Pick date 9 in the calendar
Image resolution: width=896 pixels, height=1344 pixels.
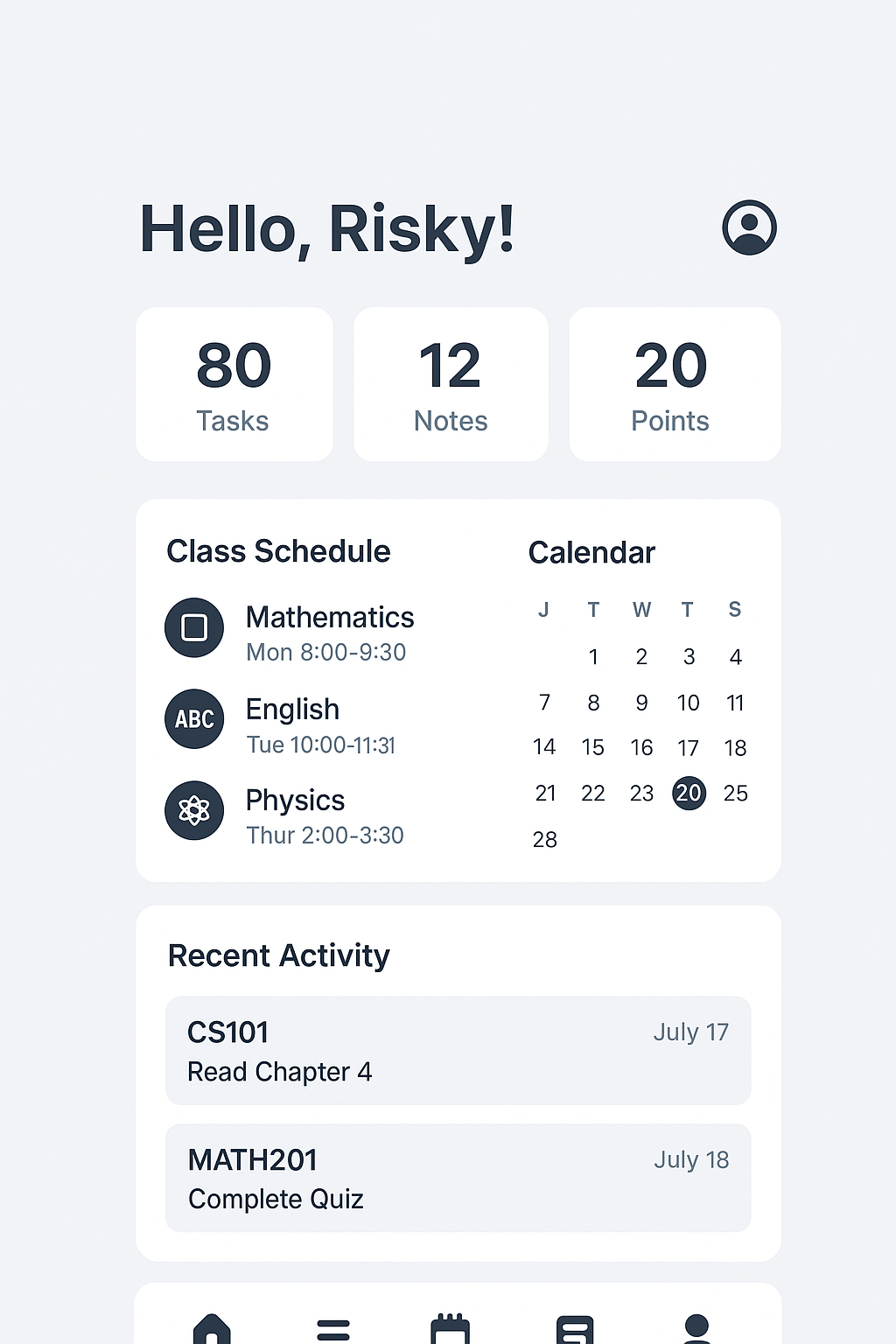(x=641, y=703)
